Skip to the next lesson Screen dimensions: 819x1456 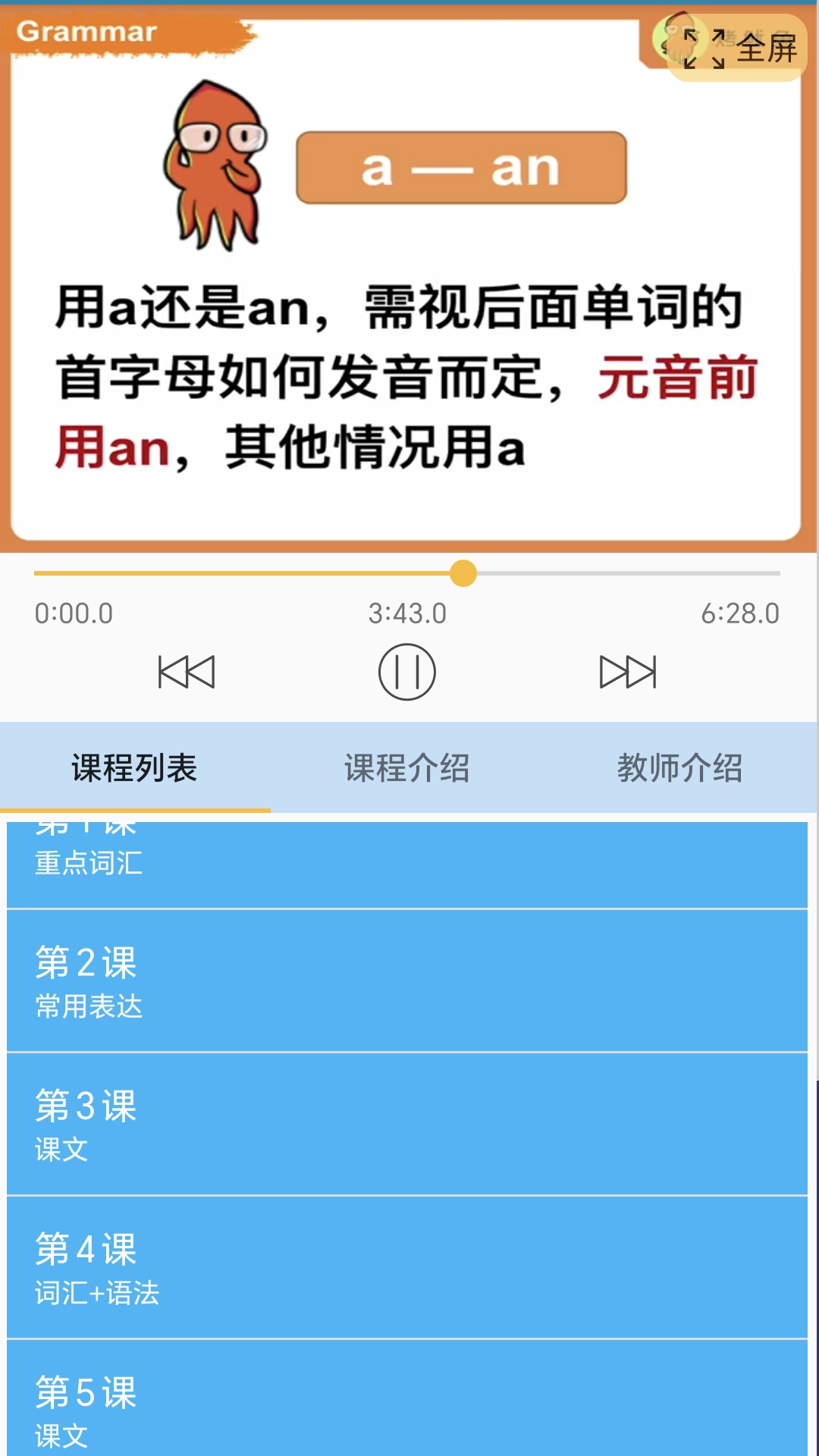point(627,672)
